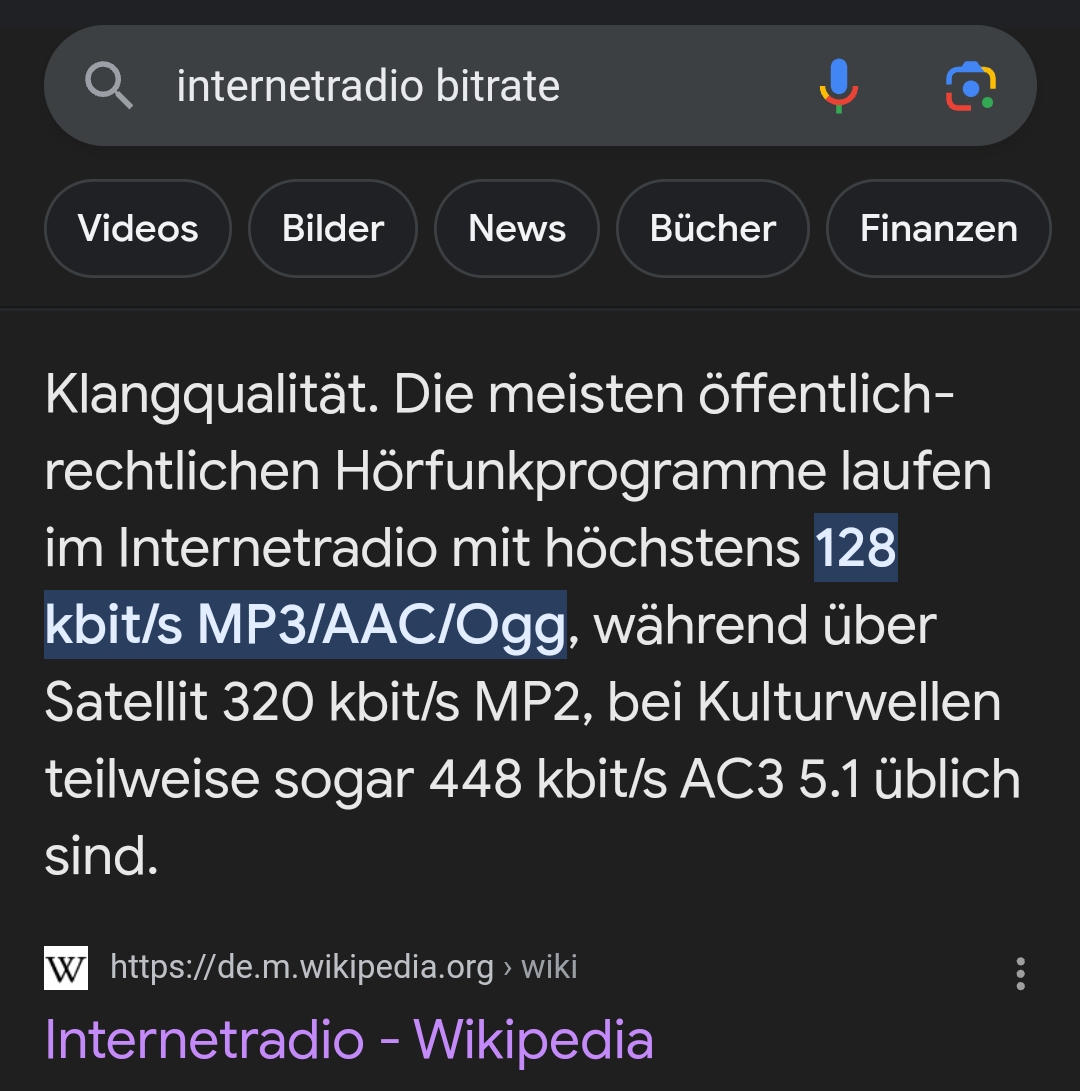
Task: Switch to the Bilder results
Action: [333, 229]
